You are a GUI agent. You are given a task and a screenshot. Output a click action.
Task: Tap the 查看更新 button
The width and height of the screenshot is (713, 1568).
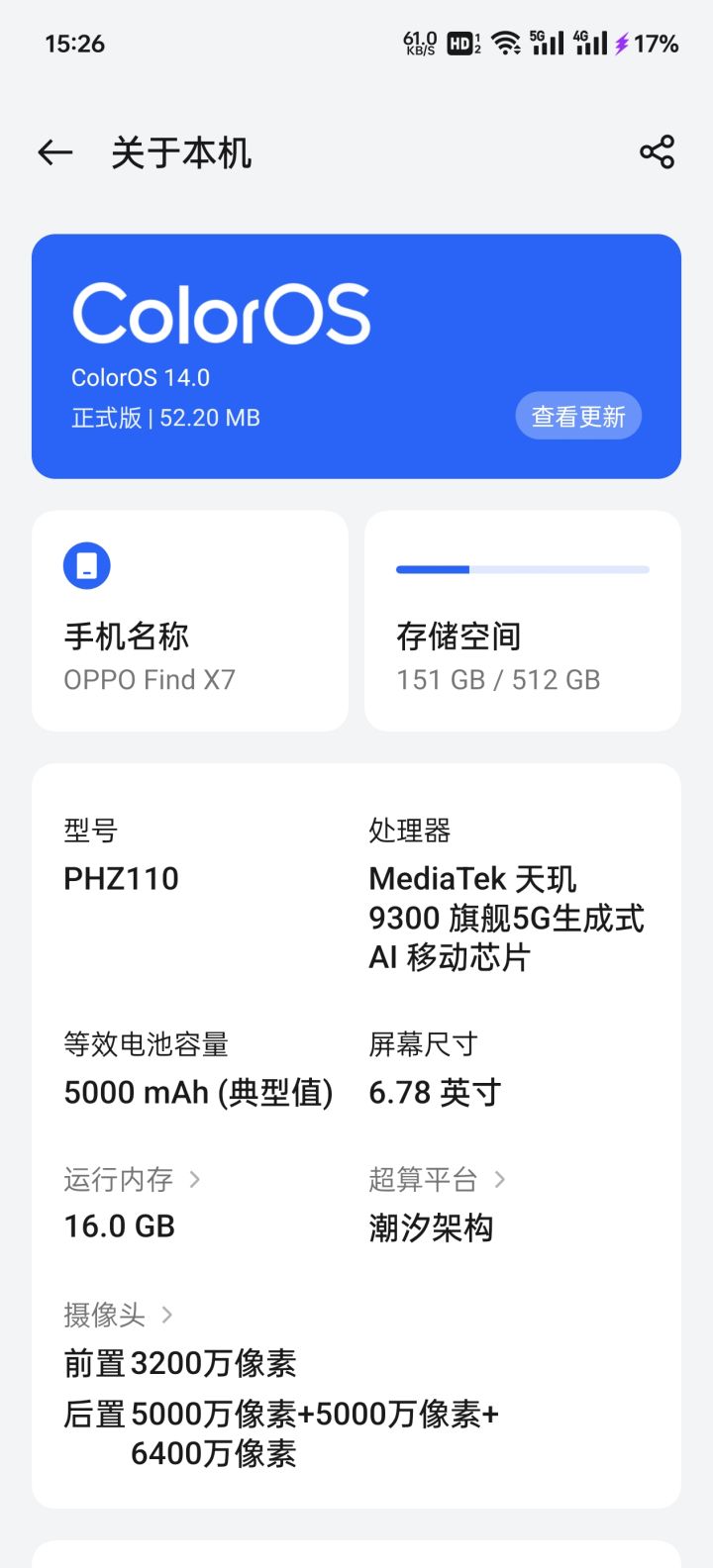578,417
